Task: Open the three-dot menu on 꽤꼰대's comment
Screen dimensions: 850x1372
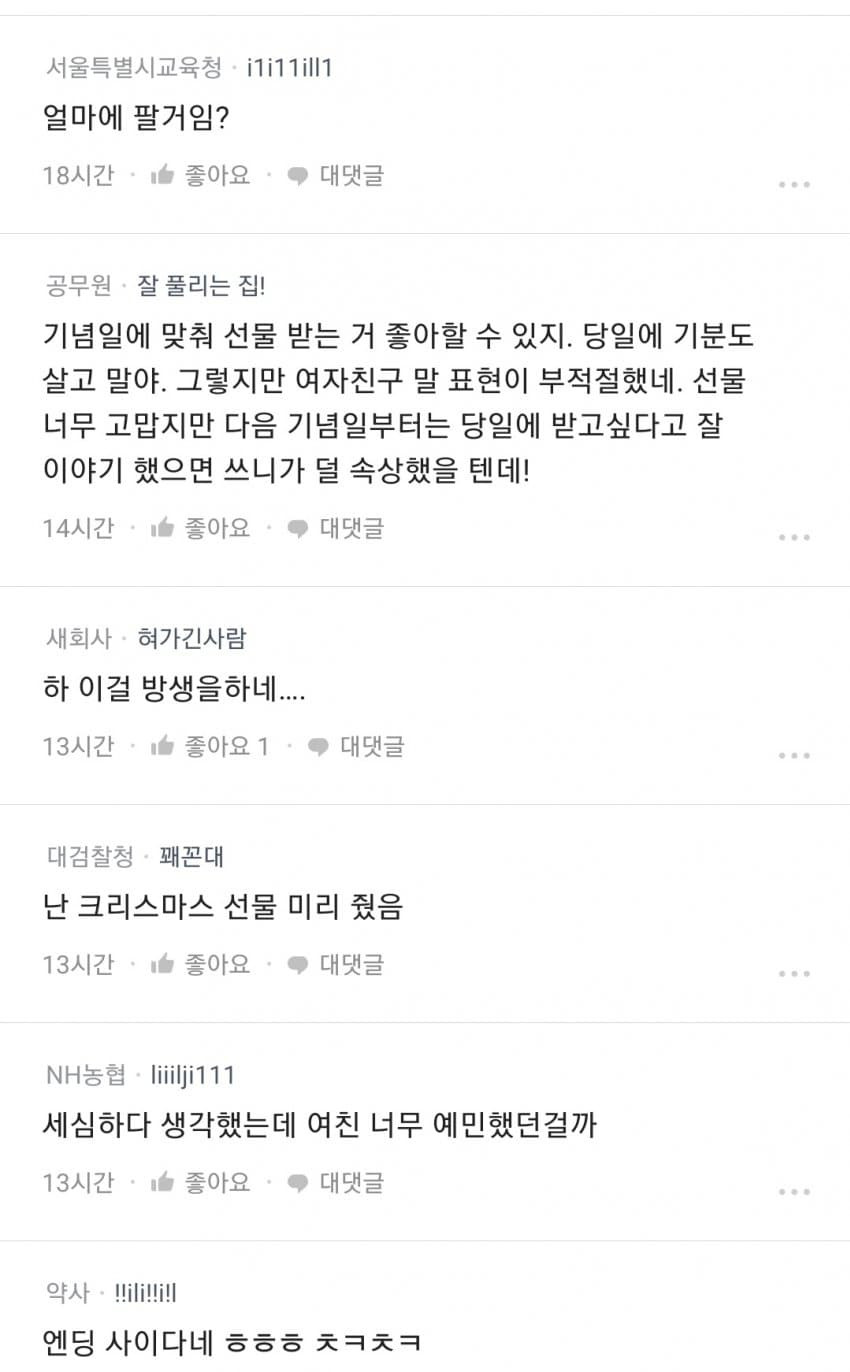Action: click(x=794, y=973)
